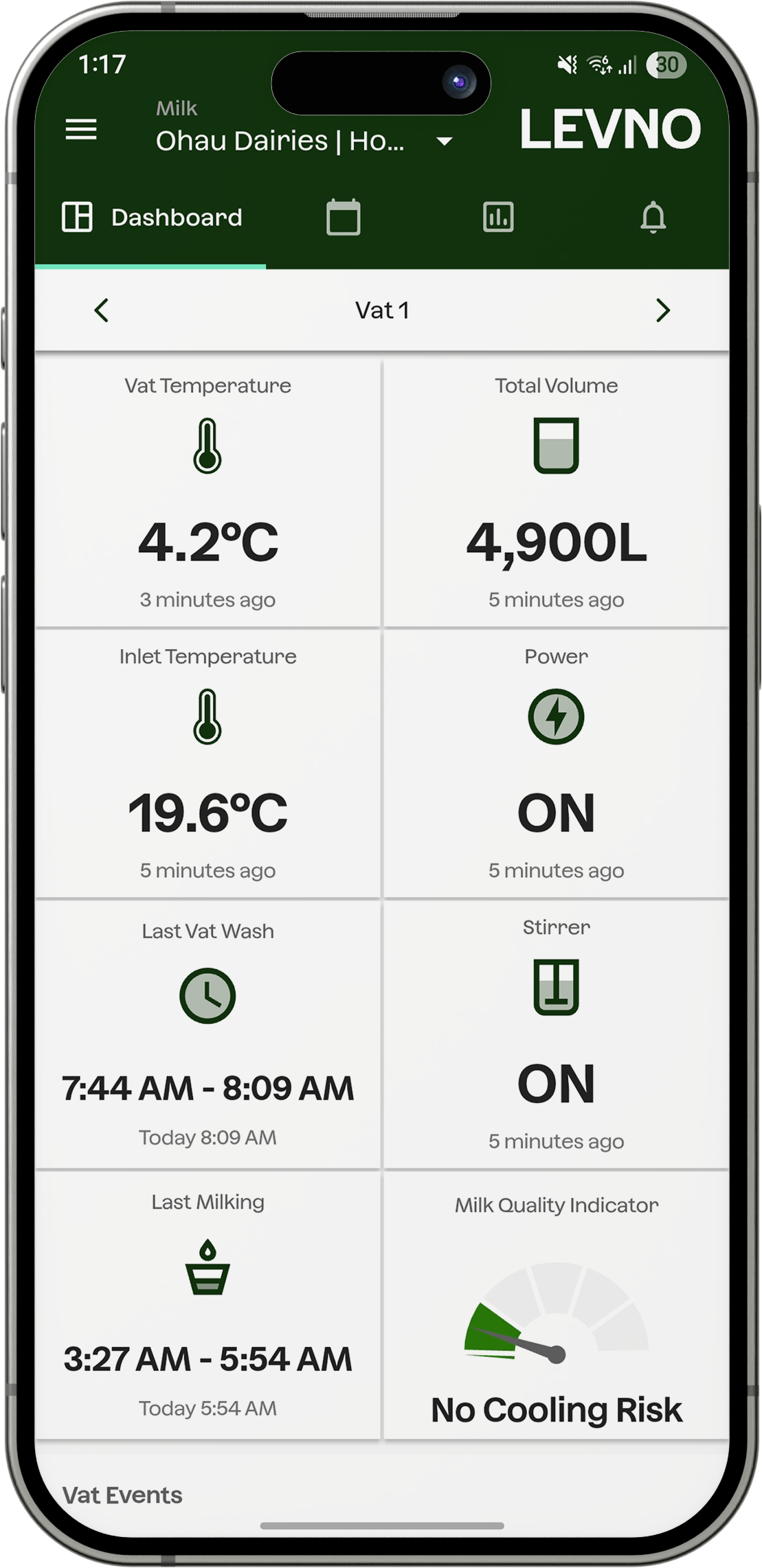The height and width of the screenshot is (1568, 762).
Task: Open the Power status card
Action: pos(556,762)
